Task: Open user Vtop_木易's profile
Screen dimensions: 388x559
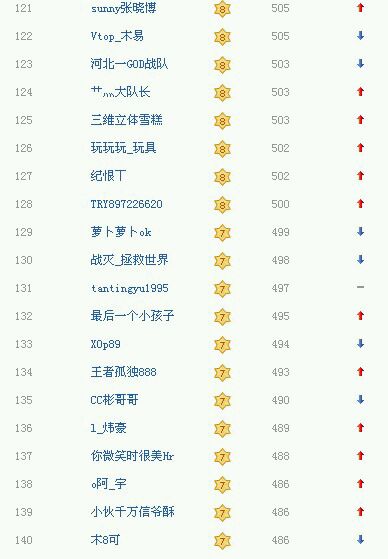Action: click(117, 36)
